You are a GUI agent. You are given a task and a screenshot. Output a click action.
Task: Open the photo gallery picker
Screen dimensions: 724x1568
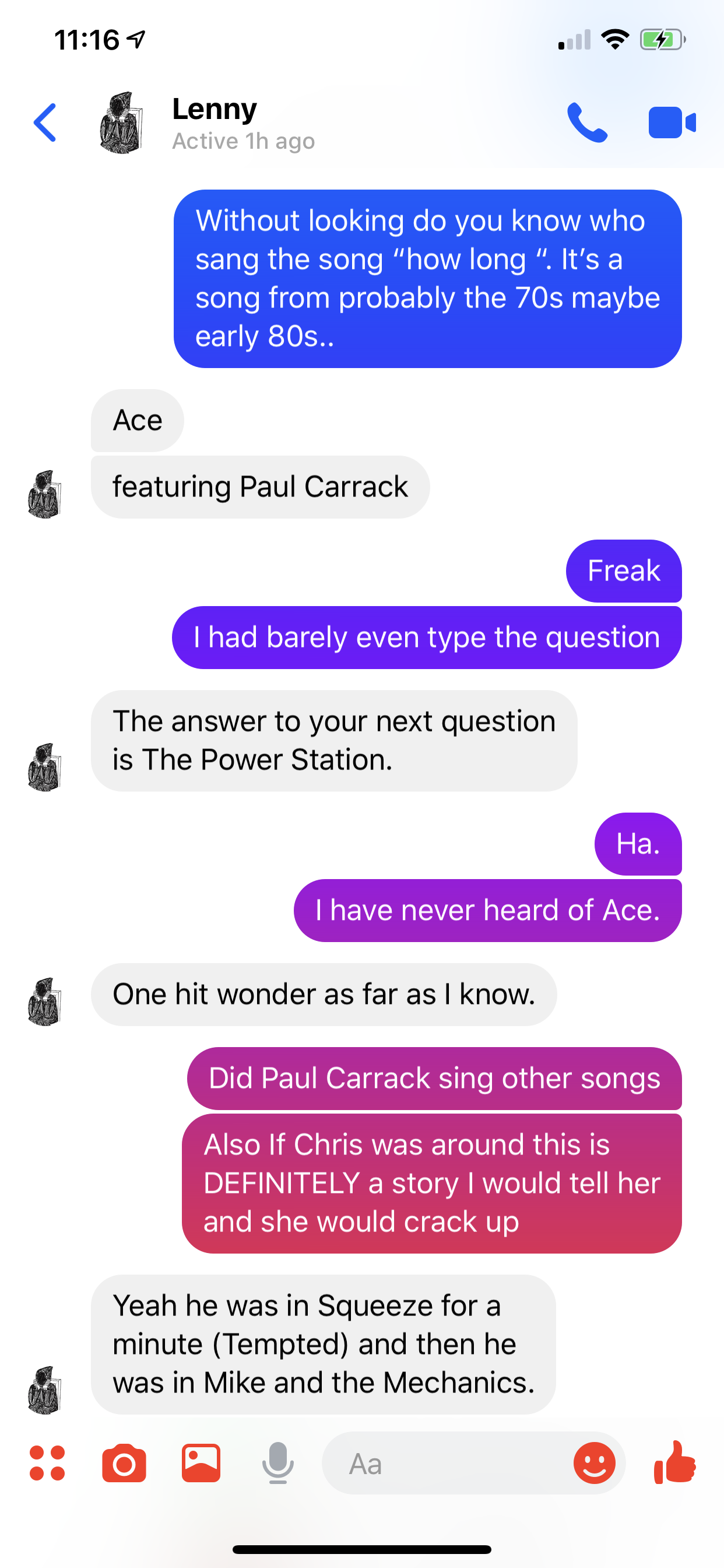pos(201,1462)
